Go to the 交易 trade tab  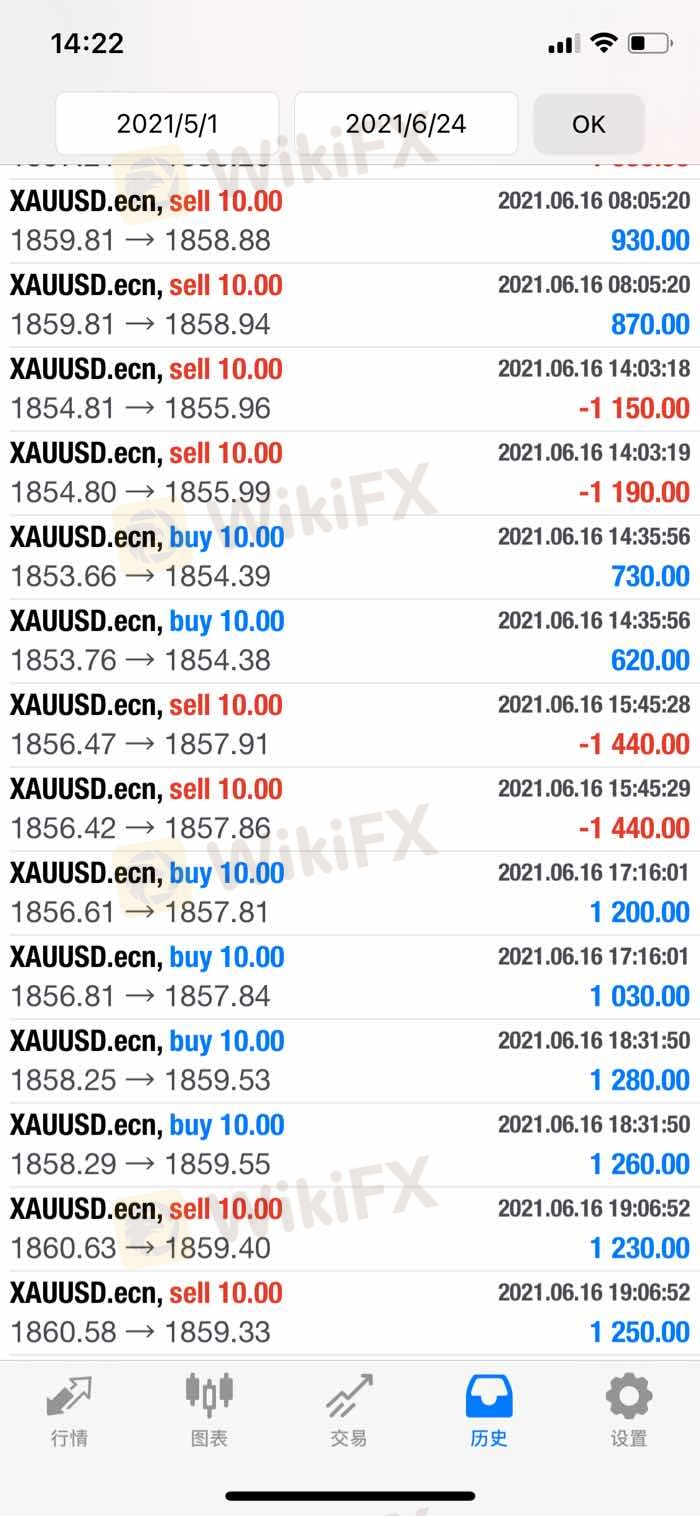point(349,1411)
